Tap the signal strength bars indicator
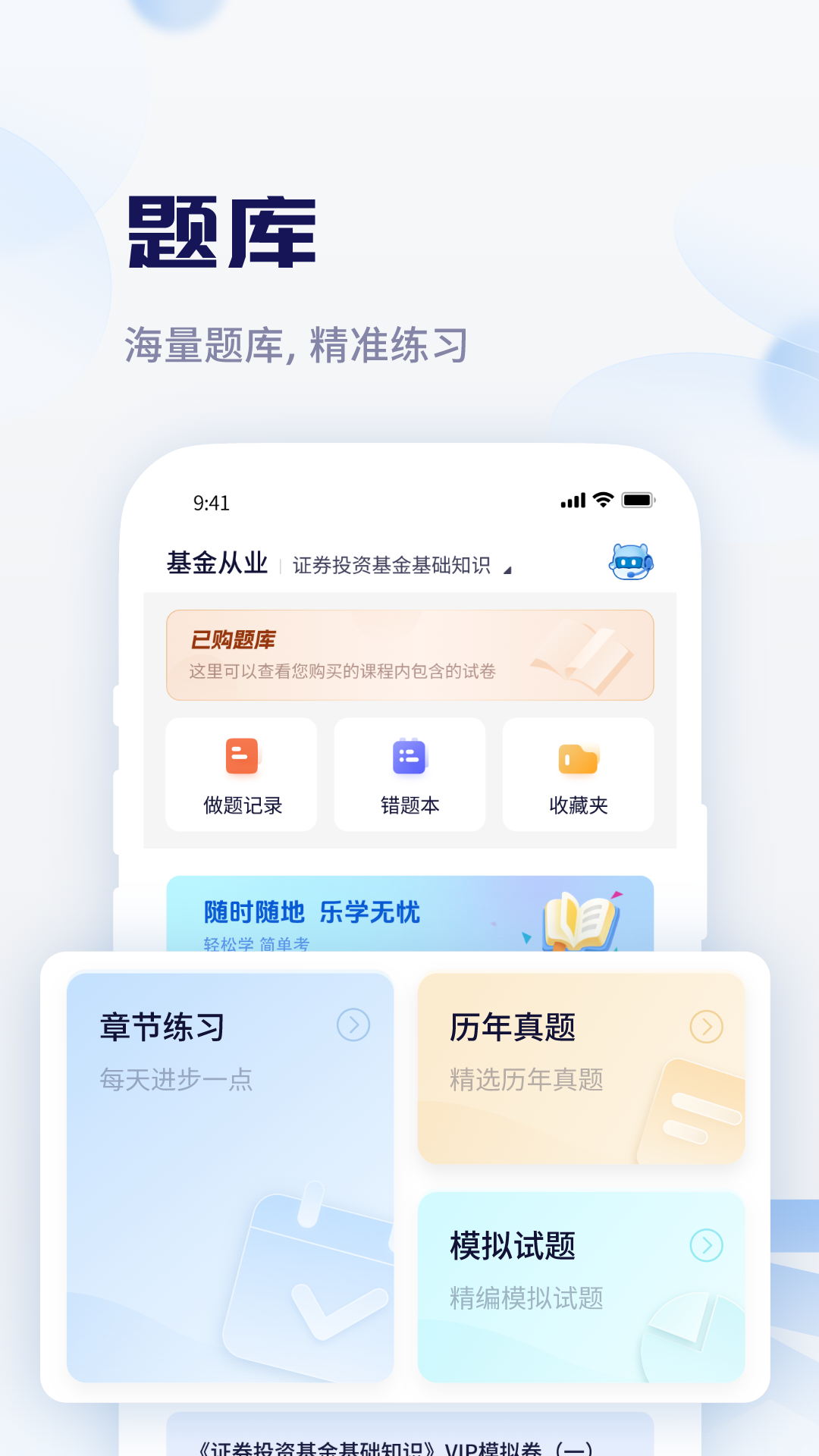Screen dimensions: 819x1456 (x=573, y=501)
